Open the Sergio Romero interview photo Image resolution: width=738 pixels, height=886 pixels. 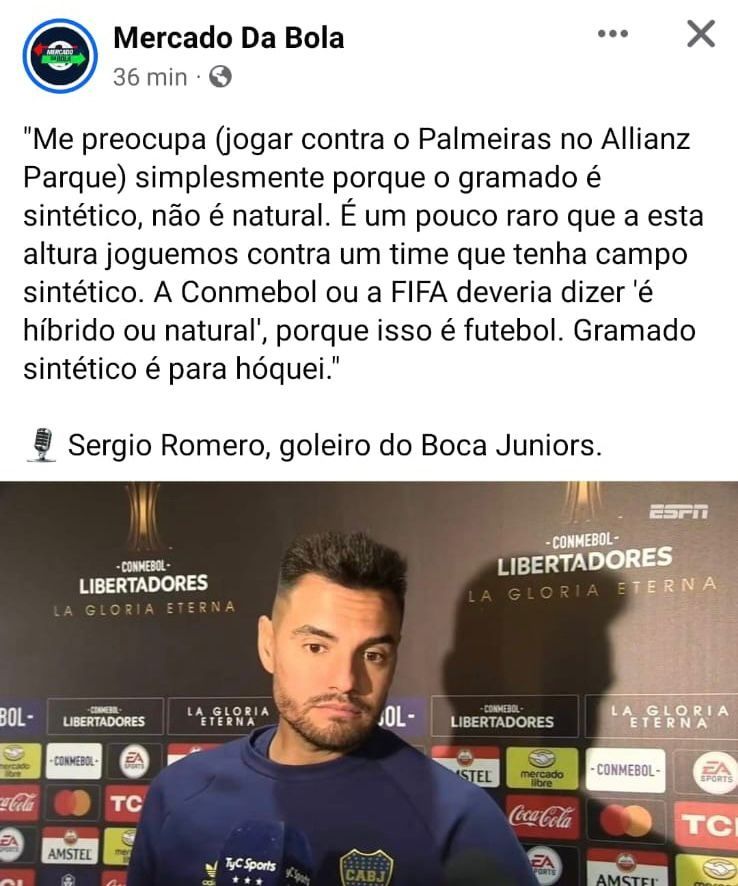(x=369, y=683)
